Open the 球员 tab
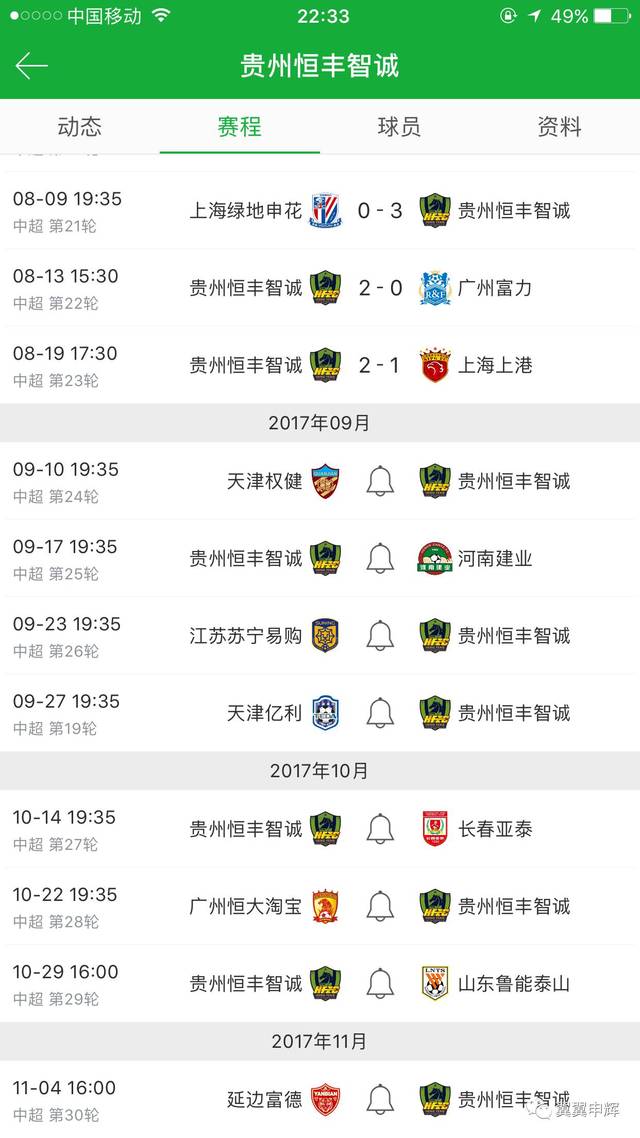Screen dimensions: 640x1138 [x=399, y=127]
